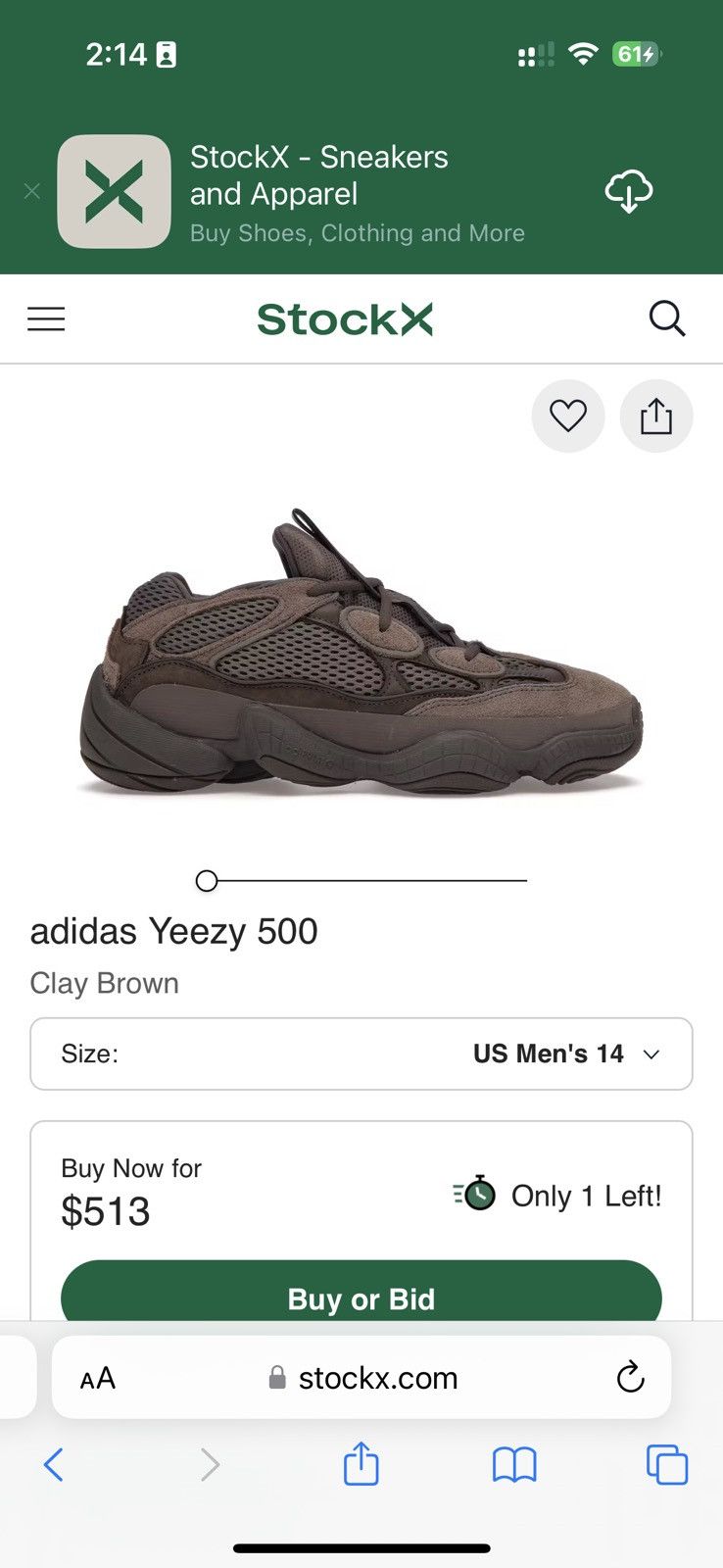Go back in Safari
This screenshot has width=723, height=1568.
tap(54, 1465)
